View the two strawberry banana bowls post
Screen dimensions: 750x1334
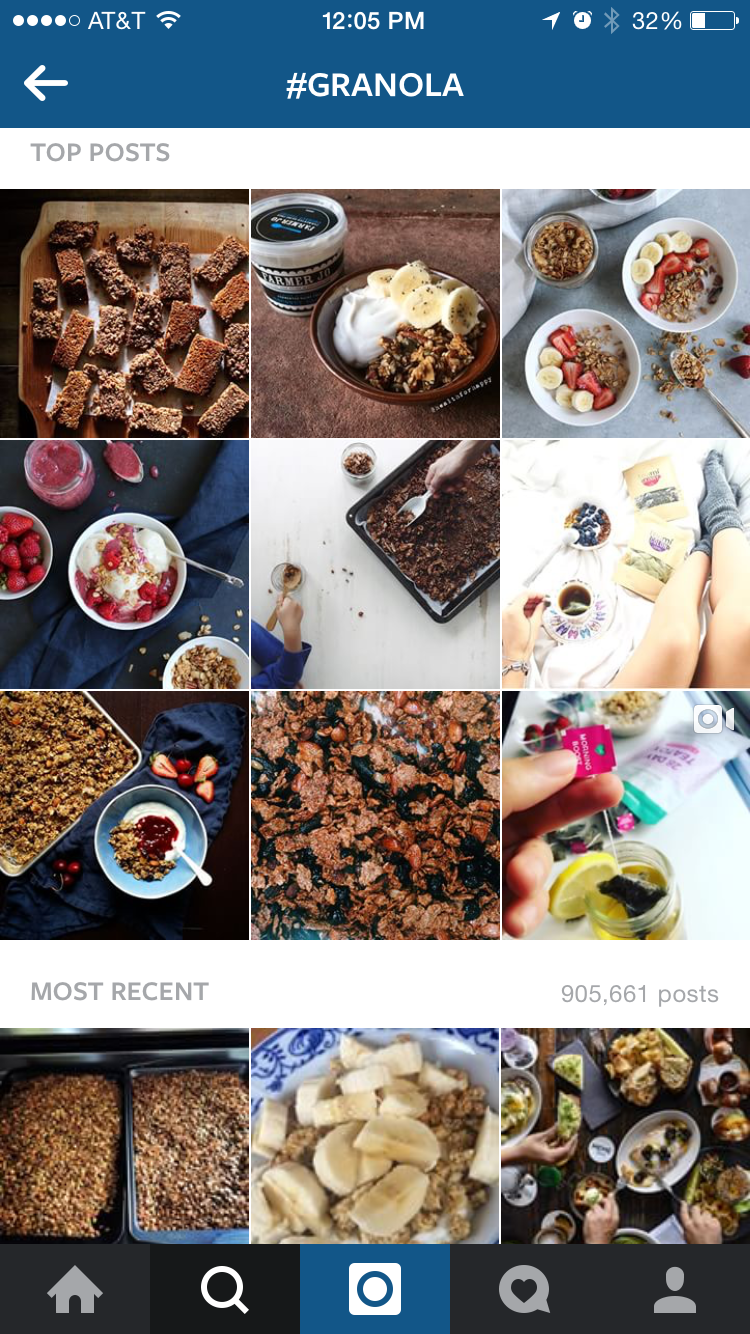(x=626, y=313)
